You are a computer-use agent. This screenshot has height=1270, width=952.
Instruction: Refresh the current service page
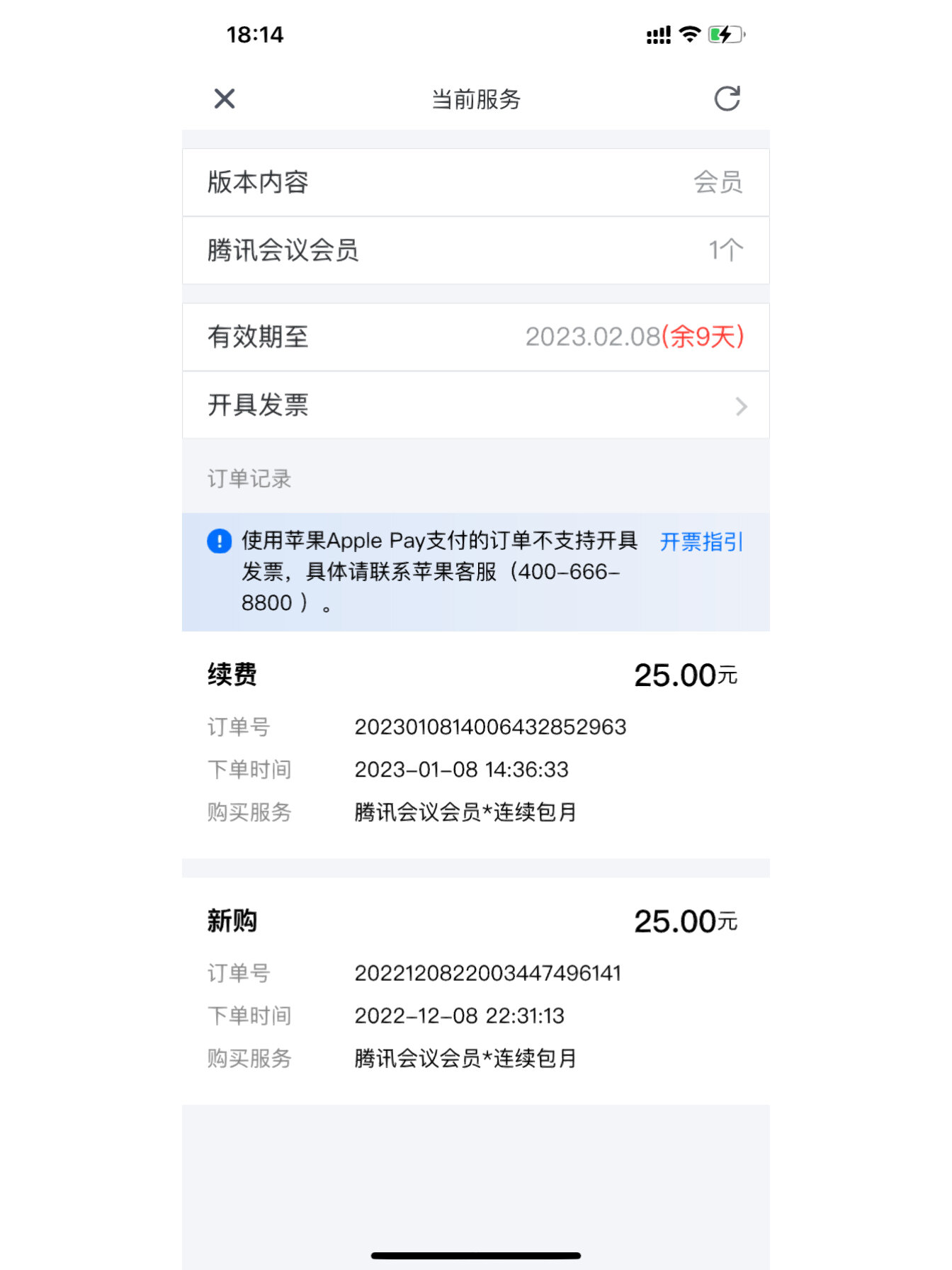pos(727,99)
